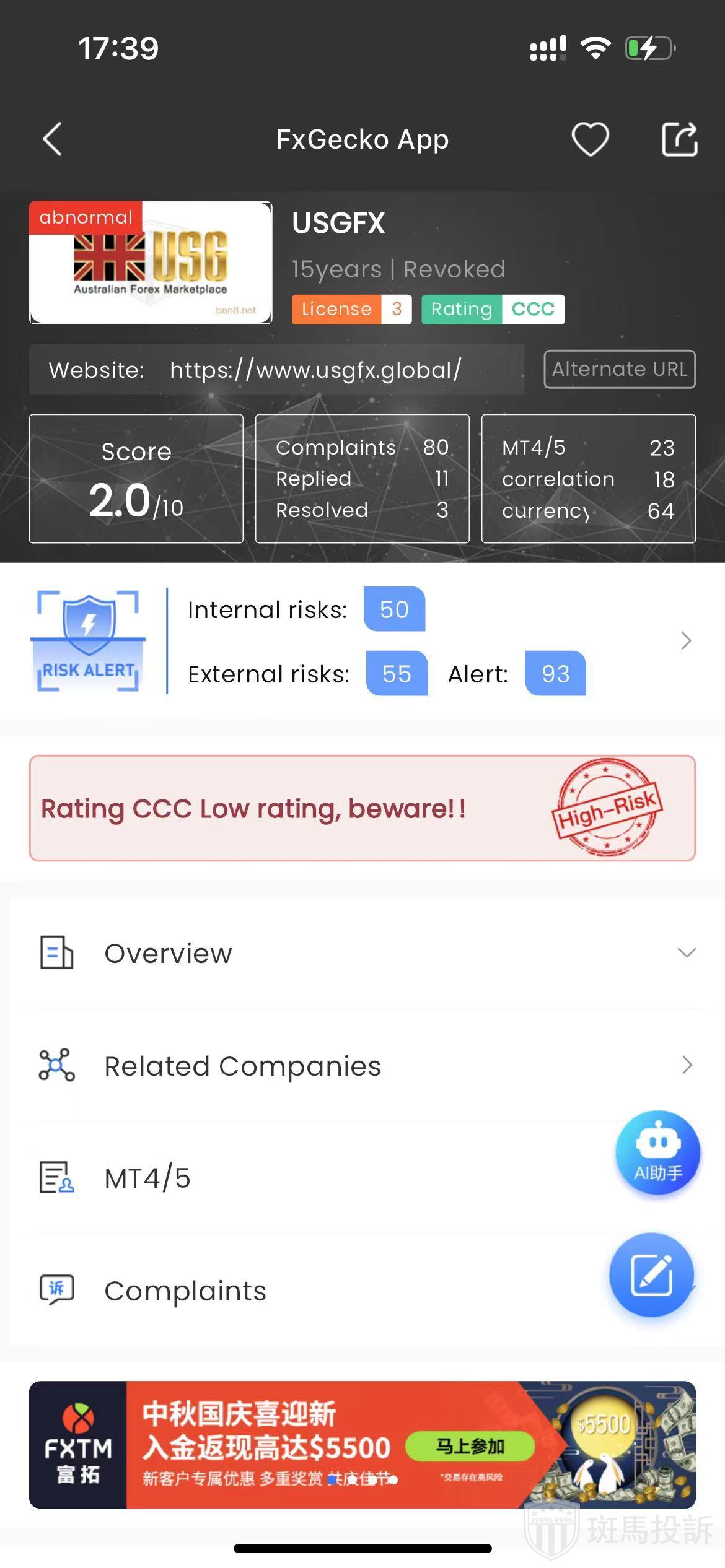Open the Score 2.0 card

point(136,479)
